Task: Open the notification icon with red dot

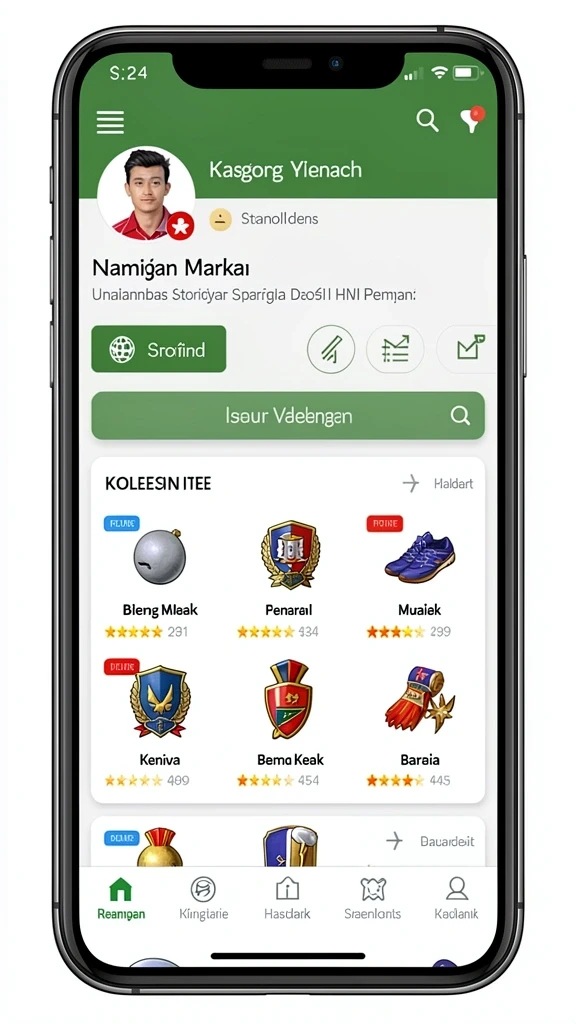Action: click(473, 120)
